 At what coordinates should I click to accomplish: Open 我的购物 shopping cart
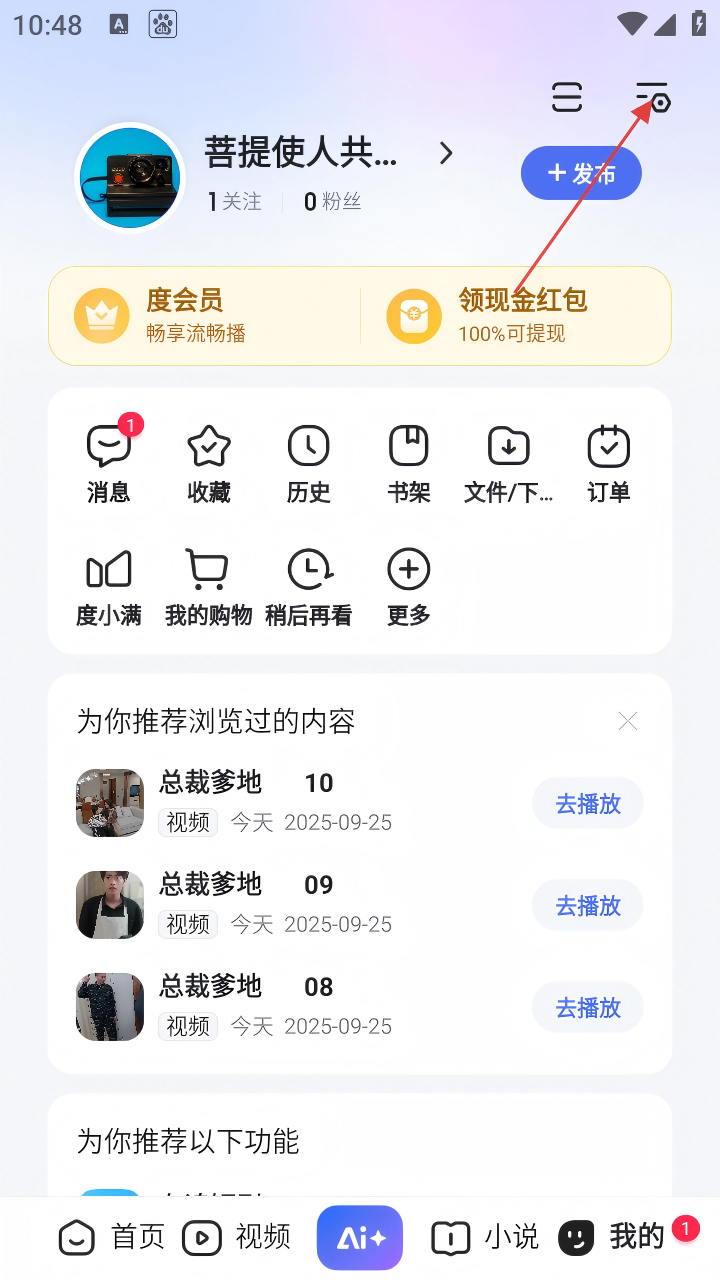[x=208, y=587]
